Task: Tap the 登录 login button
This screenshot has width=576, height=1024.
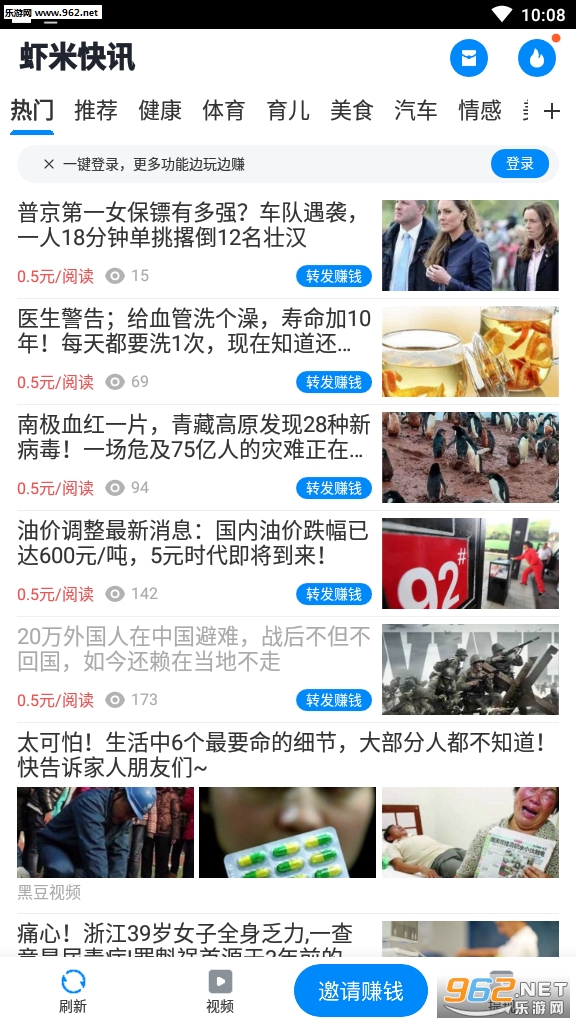Action: pos(520,164)
